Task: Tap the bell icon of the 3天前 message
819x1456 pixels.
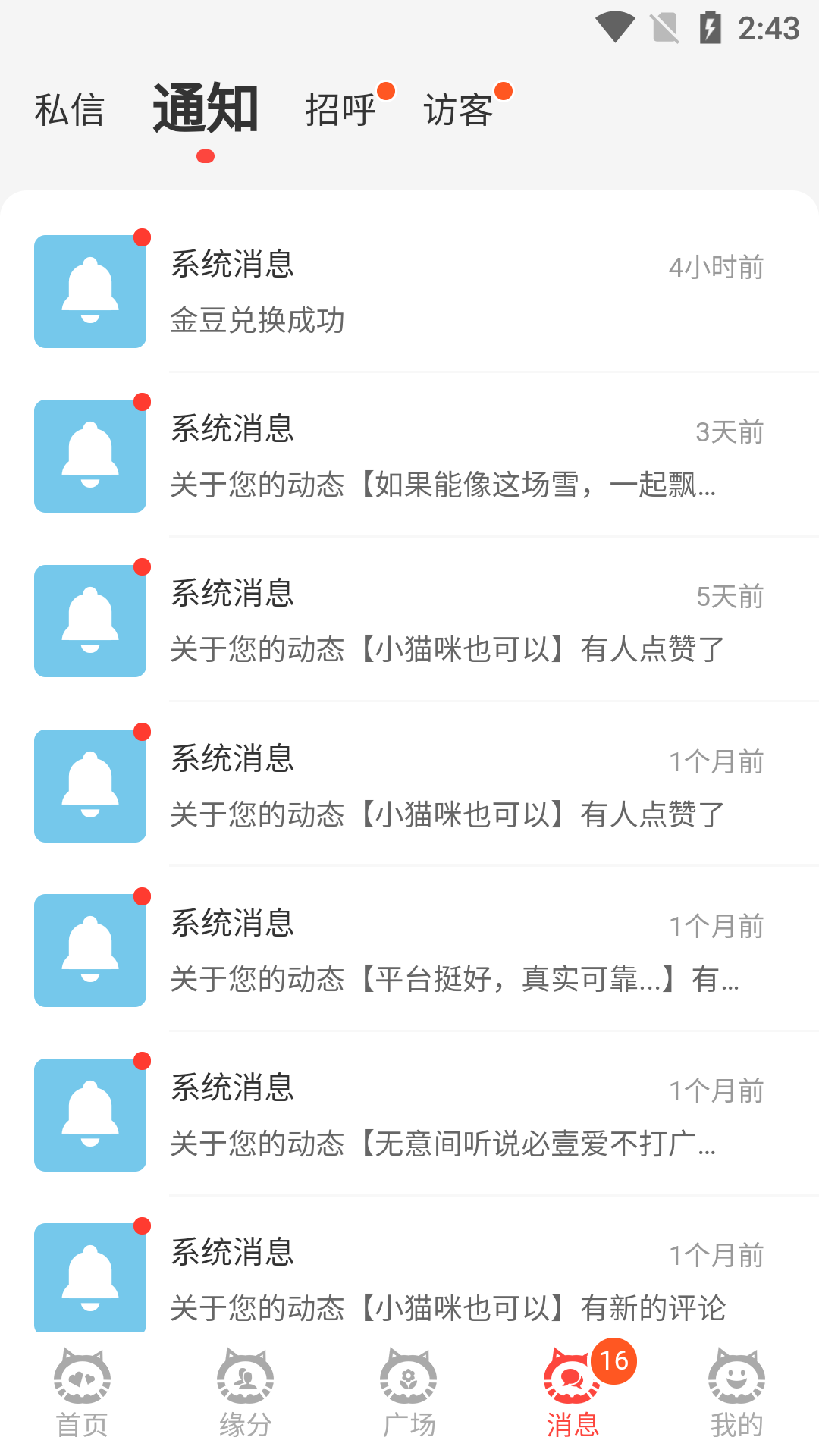Action: 89,455
